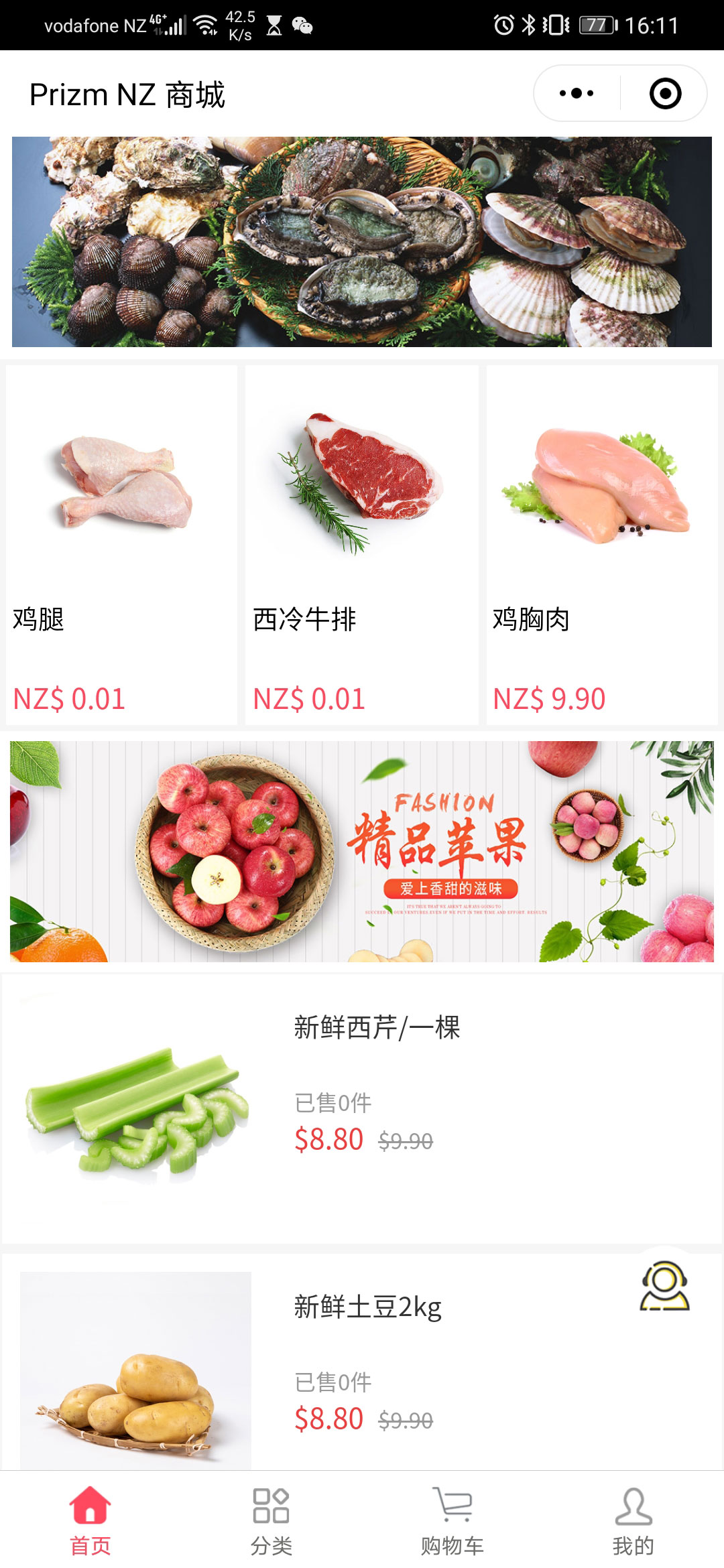Open the 精品苹果 promotion banner
Viewport: 724px width, 1568px height.
click(x=362, y=851)
